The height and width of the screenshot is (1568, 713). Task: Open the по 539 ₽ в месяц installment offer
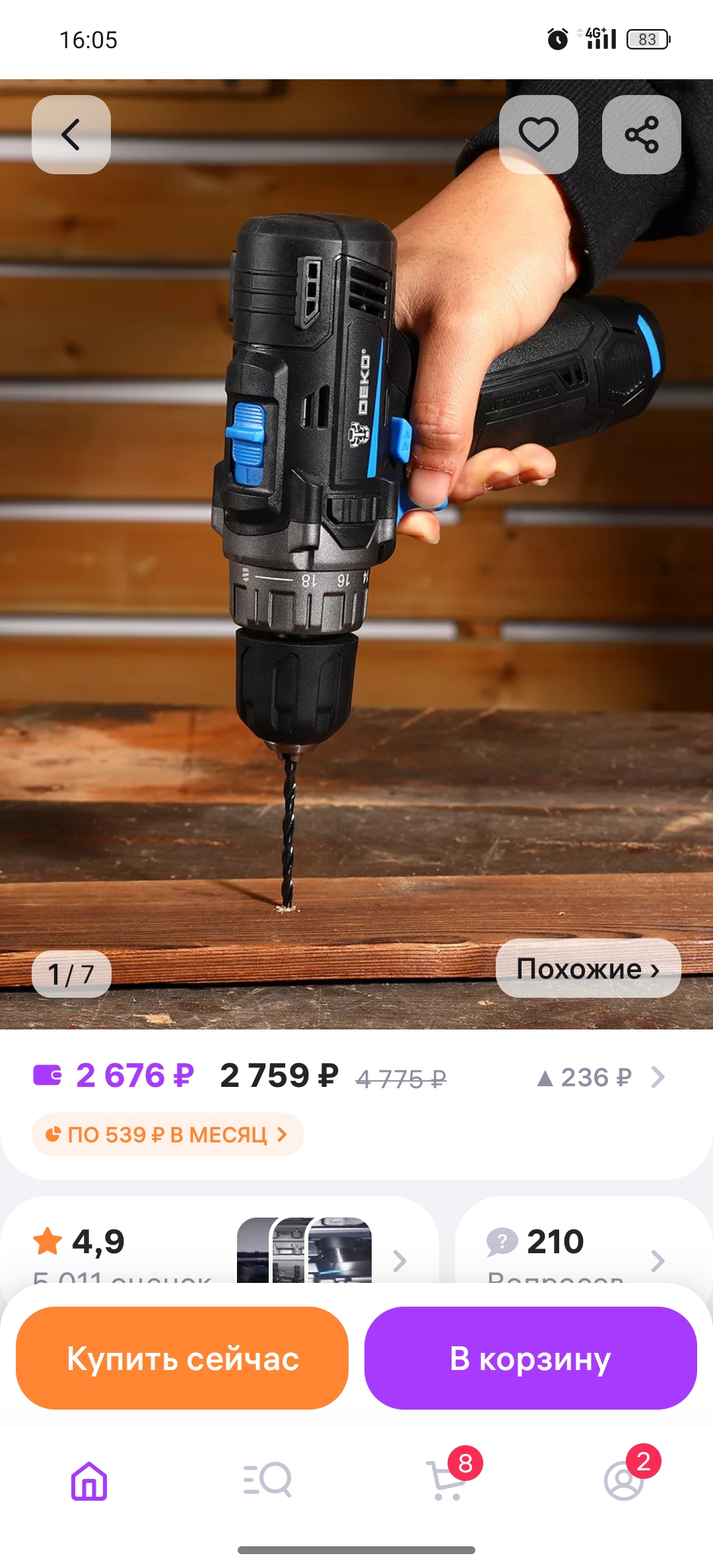click(168, 1134)
